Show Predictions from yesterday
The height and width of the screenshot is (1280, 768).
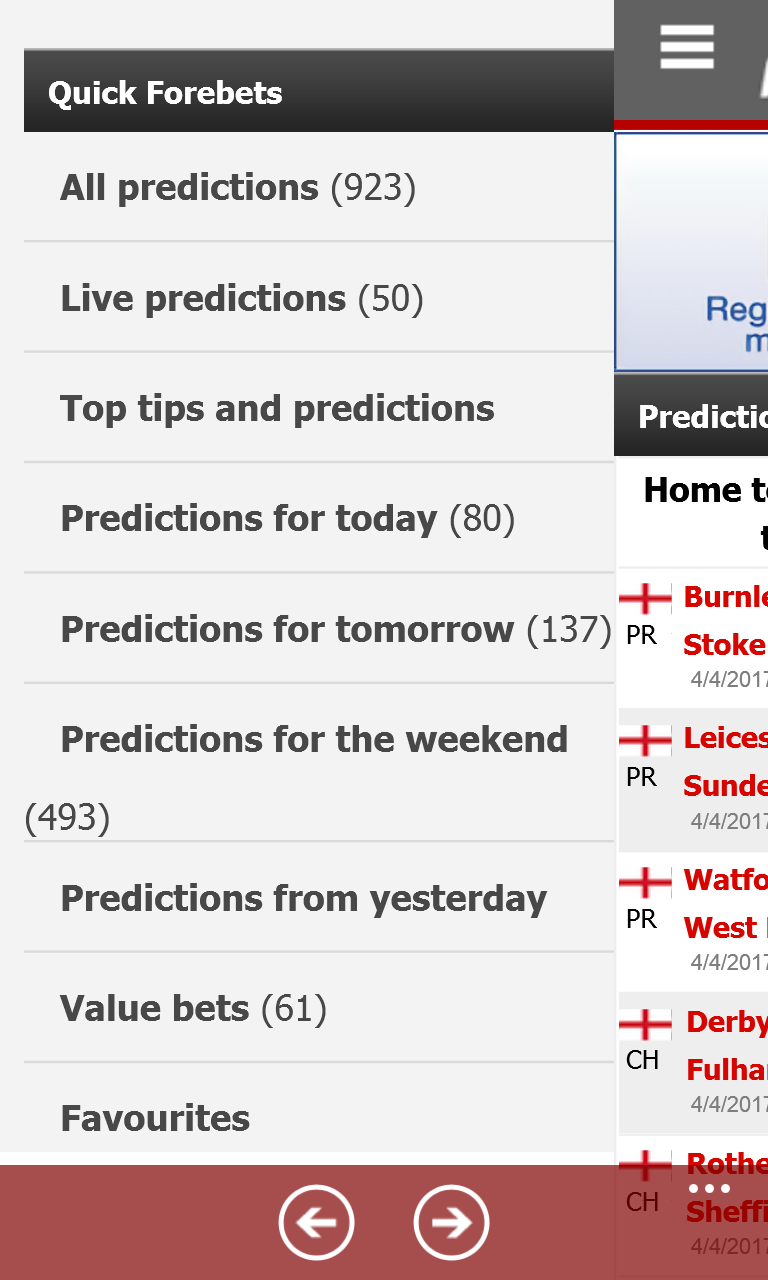point(303,898)
